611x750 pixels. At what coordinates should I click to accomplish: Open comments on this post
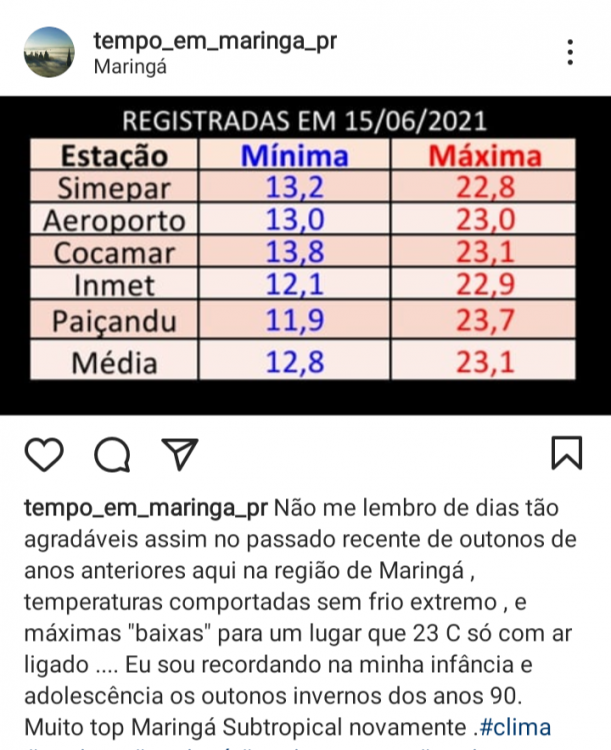[x=112, y=455]
